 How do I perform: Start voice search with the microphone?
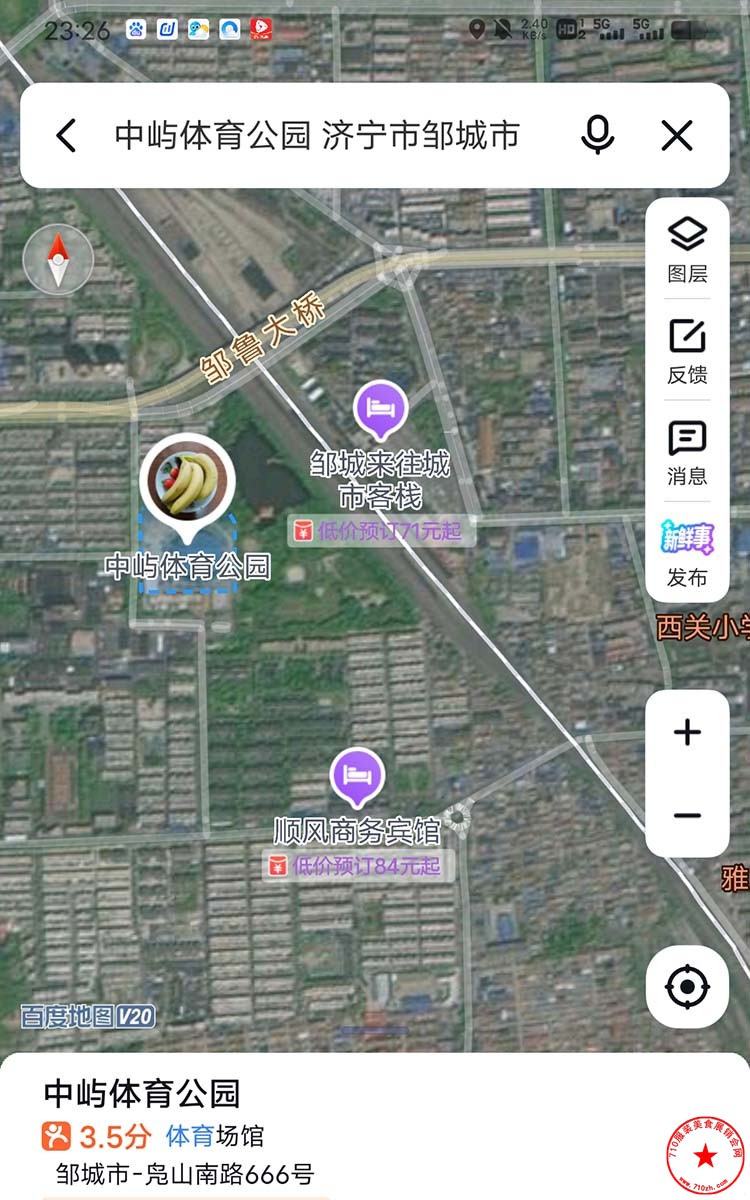(x=598, y=135)
